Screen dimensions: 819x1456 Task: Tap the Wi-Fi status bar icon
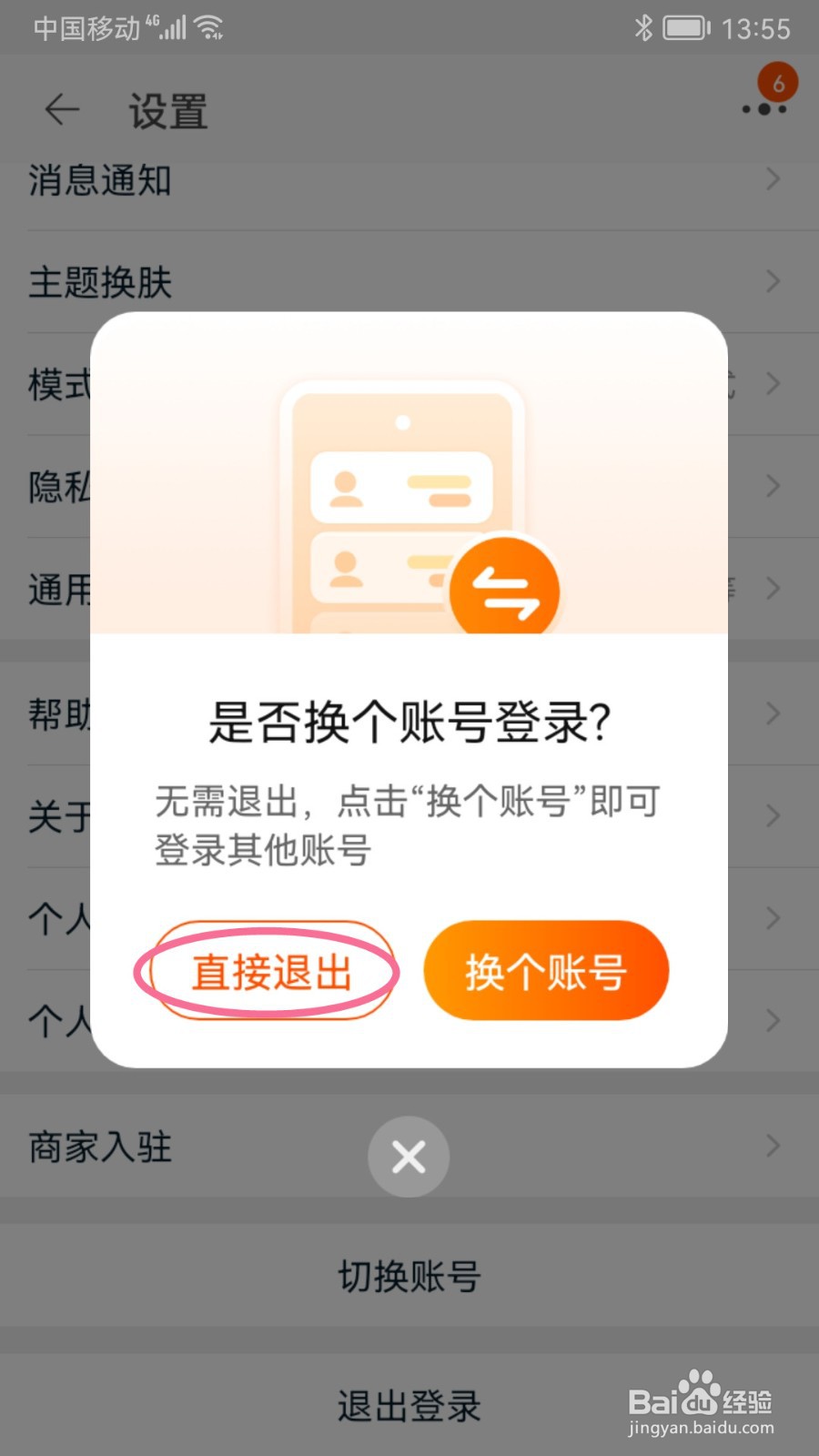212,27
